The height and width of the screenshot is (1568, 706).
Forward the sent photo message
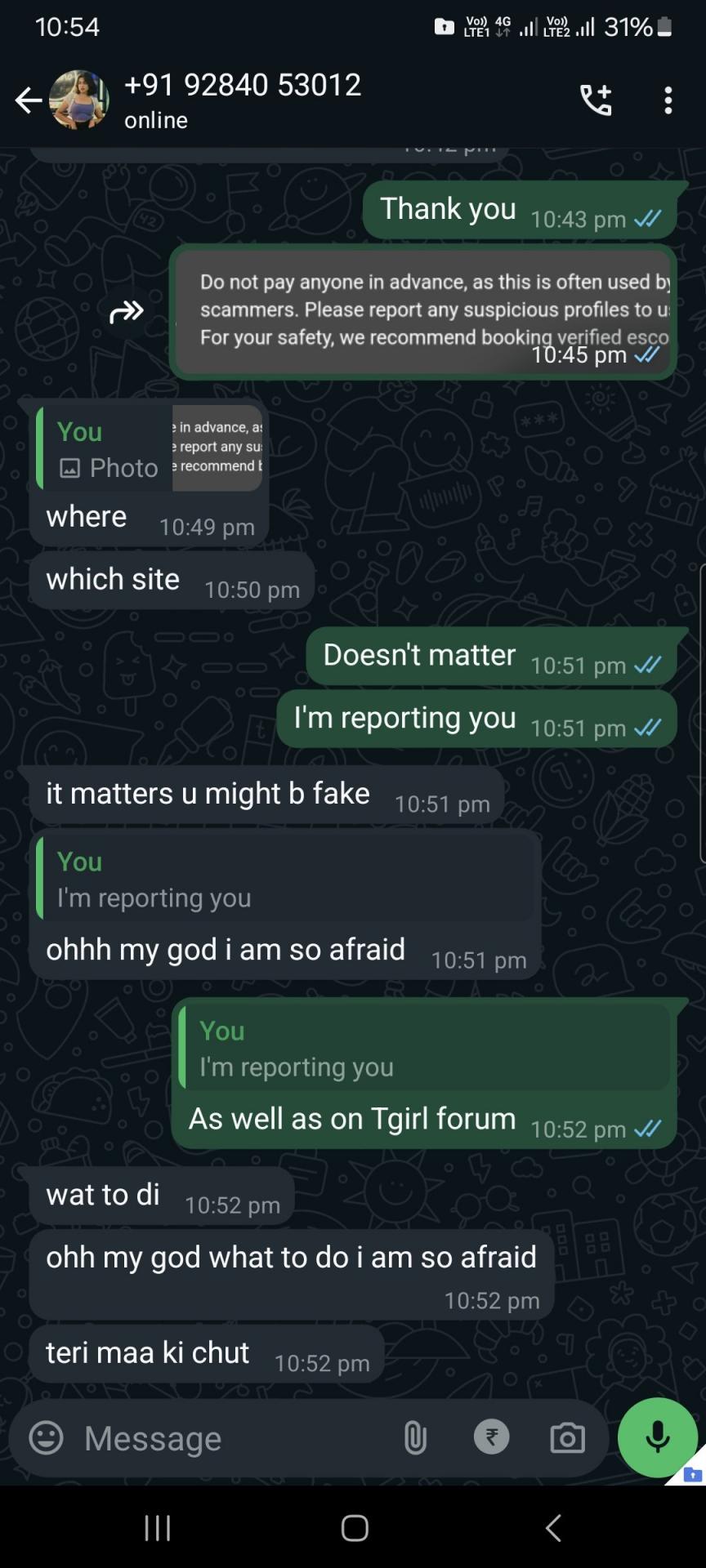(x=127, y=311)
